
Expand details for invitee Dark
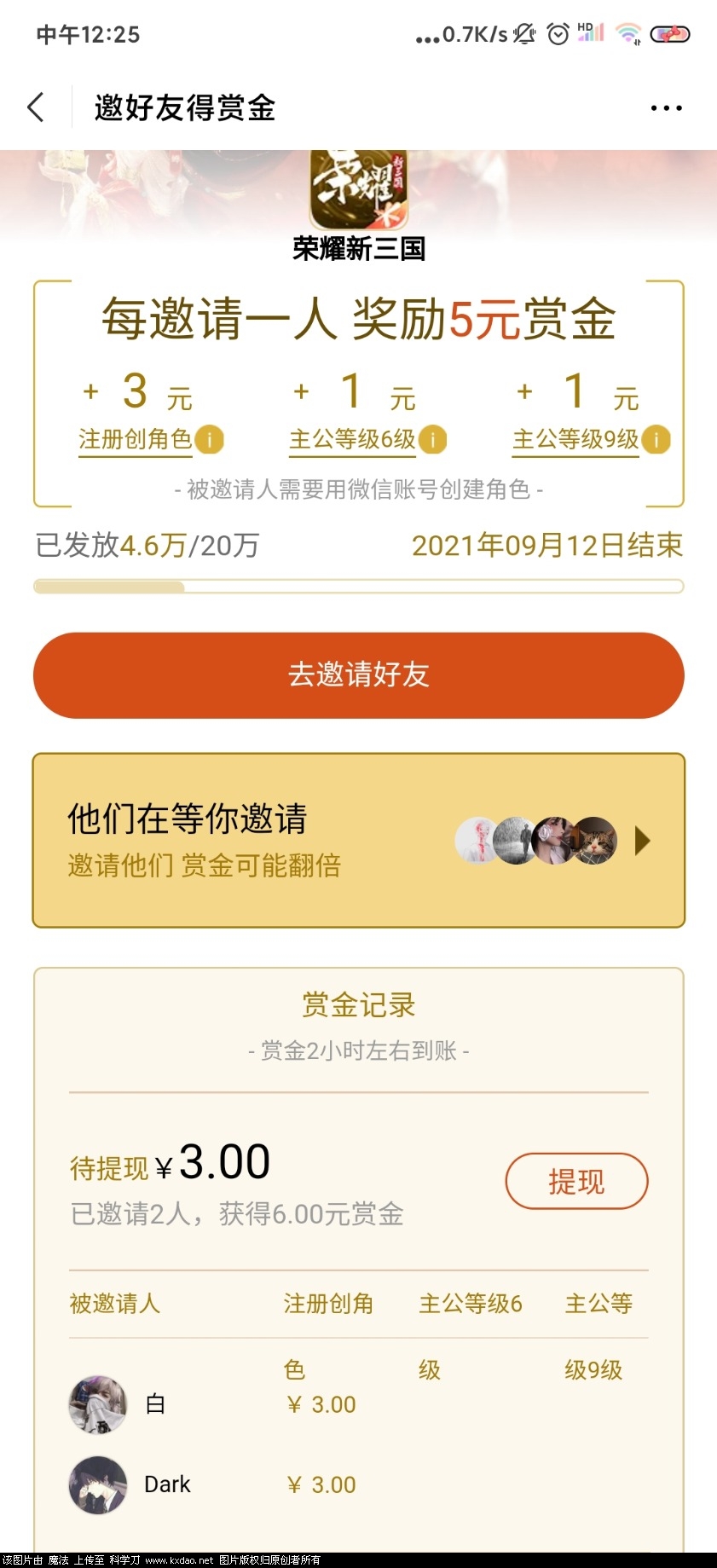[x=167, y=1484]
